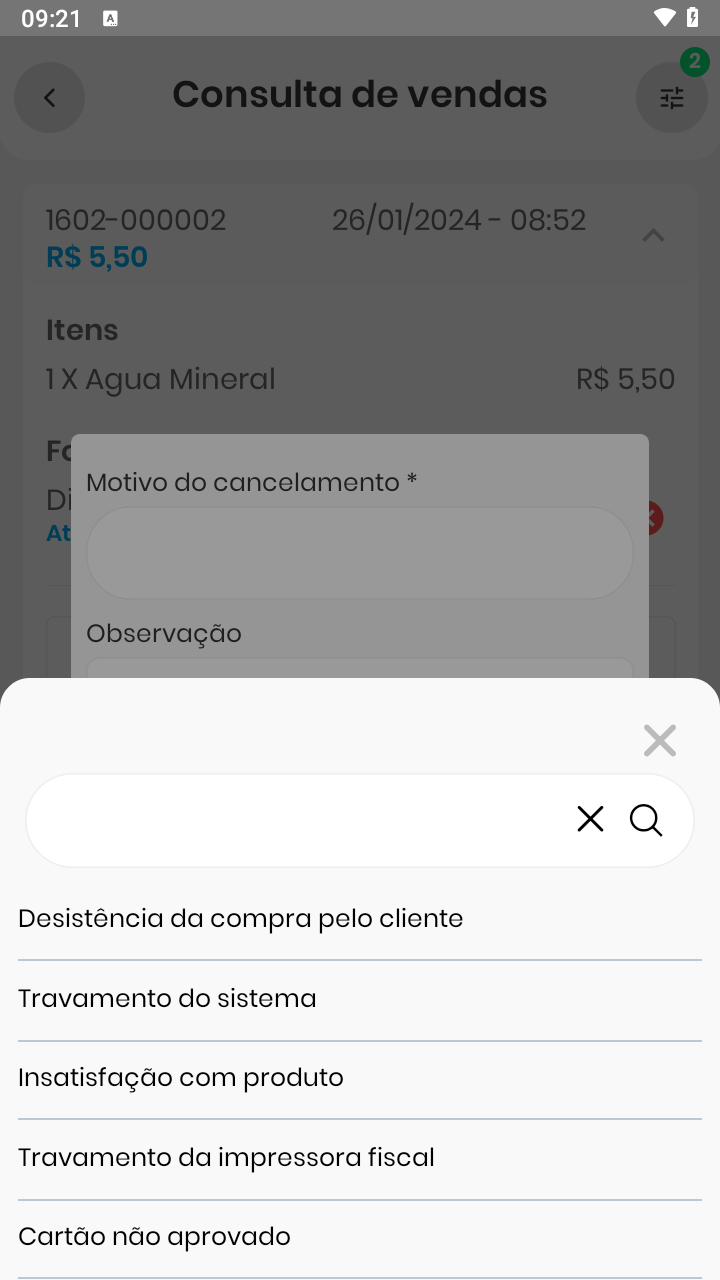Tap the Wi-Fi icon in status bar
This screenshot has width=720, height=1280.
coord(663,17)
